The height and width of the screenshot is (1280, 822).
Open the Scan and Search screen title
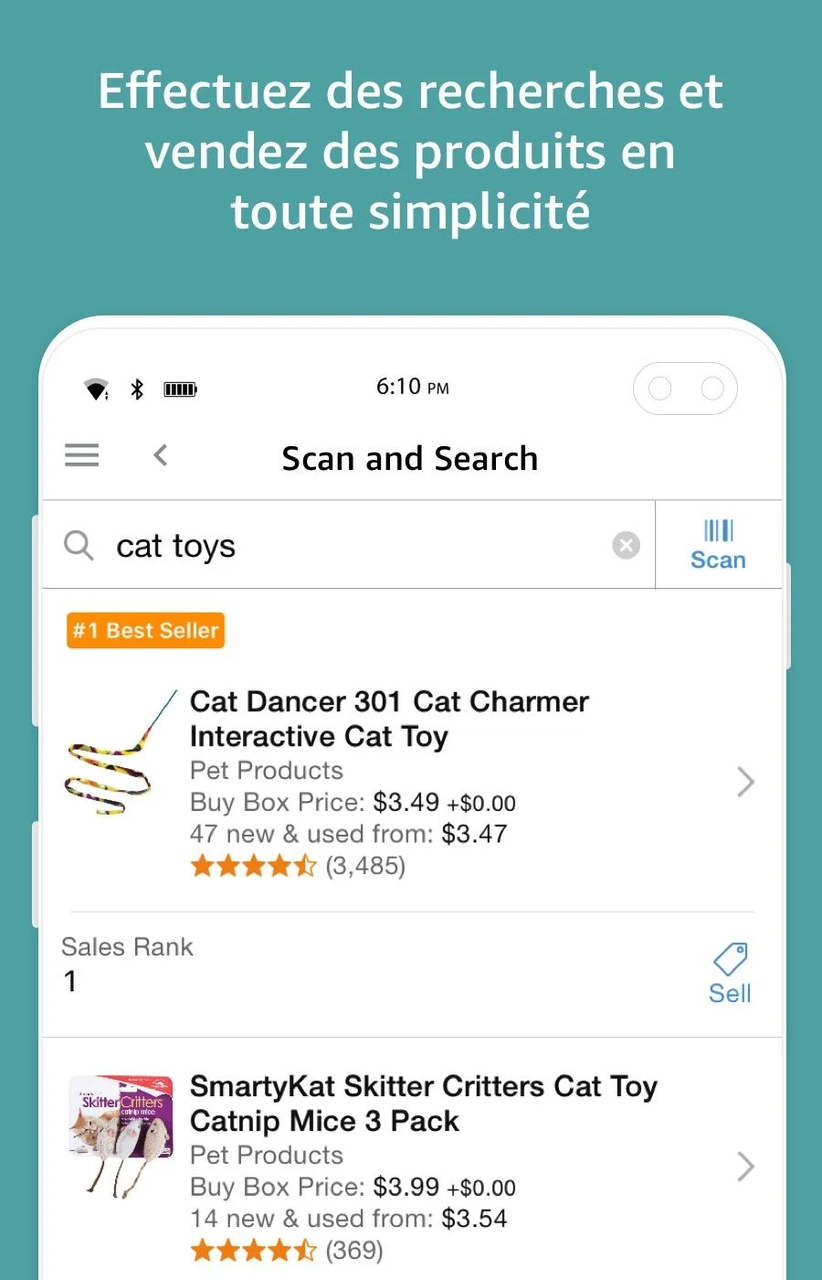pyautogui.click(x=409, y=458)
